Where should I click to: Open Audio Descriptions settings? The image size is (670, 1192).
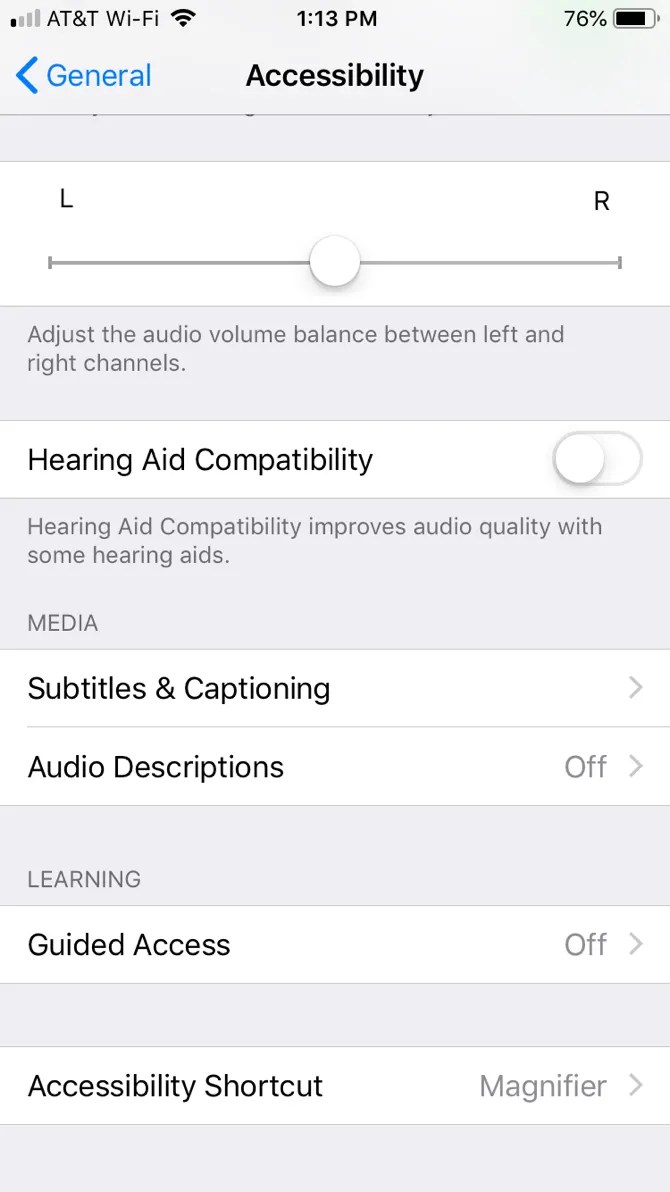pos(335,767)
